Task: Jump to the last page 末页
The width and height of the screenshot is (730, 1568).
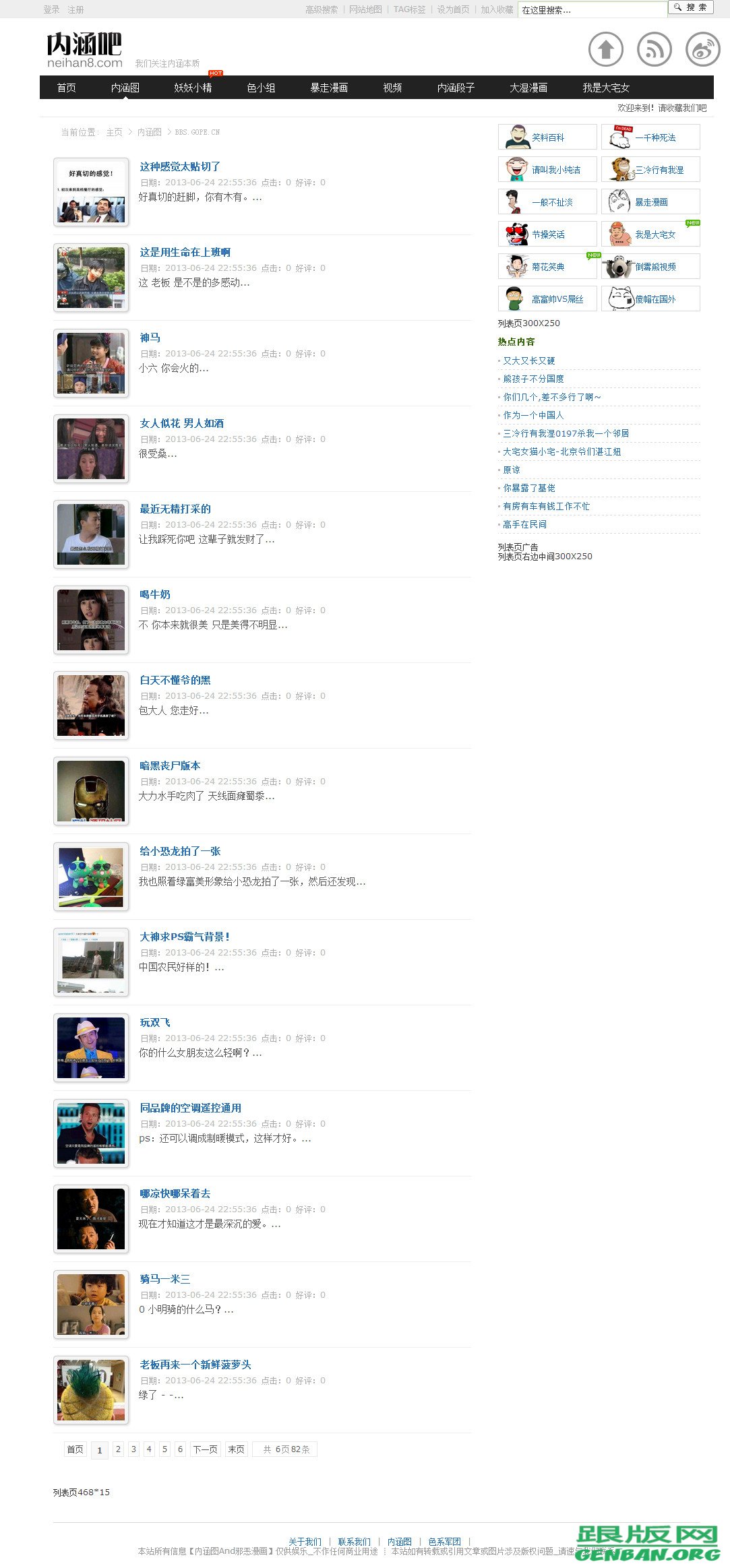Action: 236,1449
